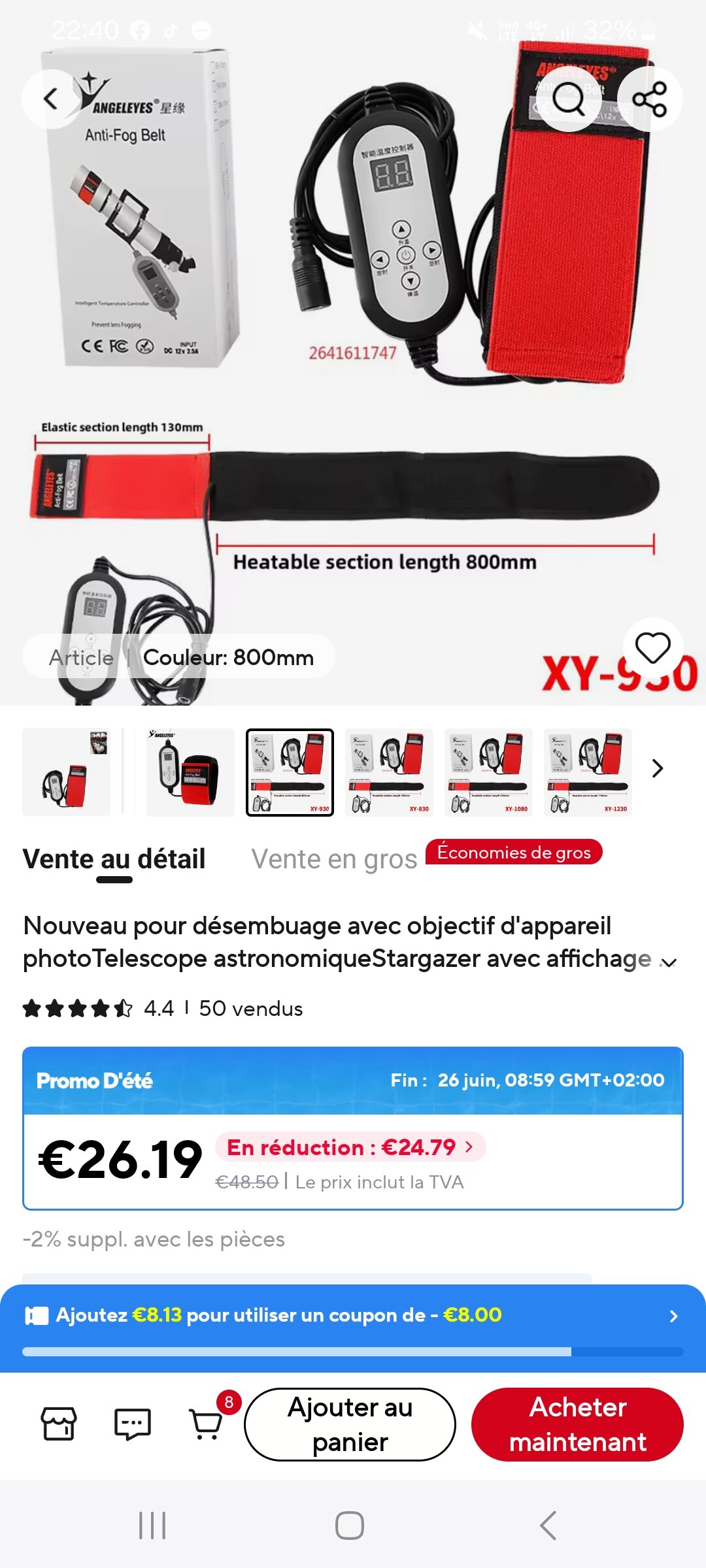
Task: Tap Ajouter au panier
Action: (x=350, y=1424)
